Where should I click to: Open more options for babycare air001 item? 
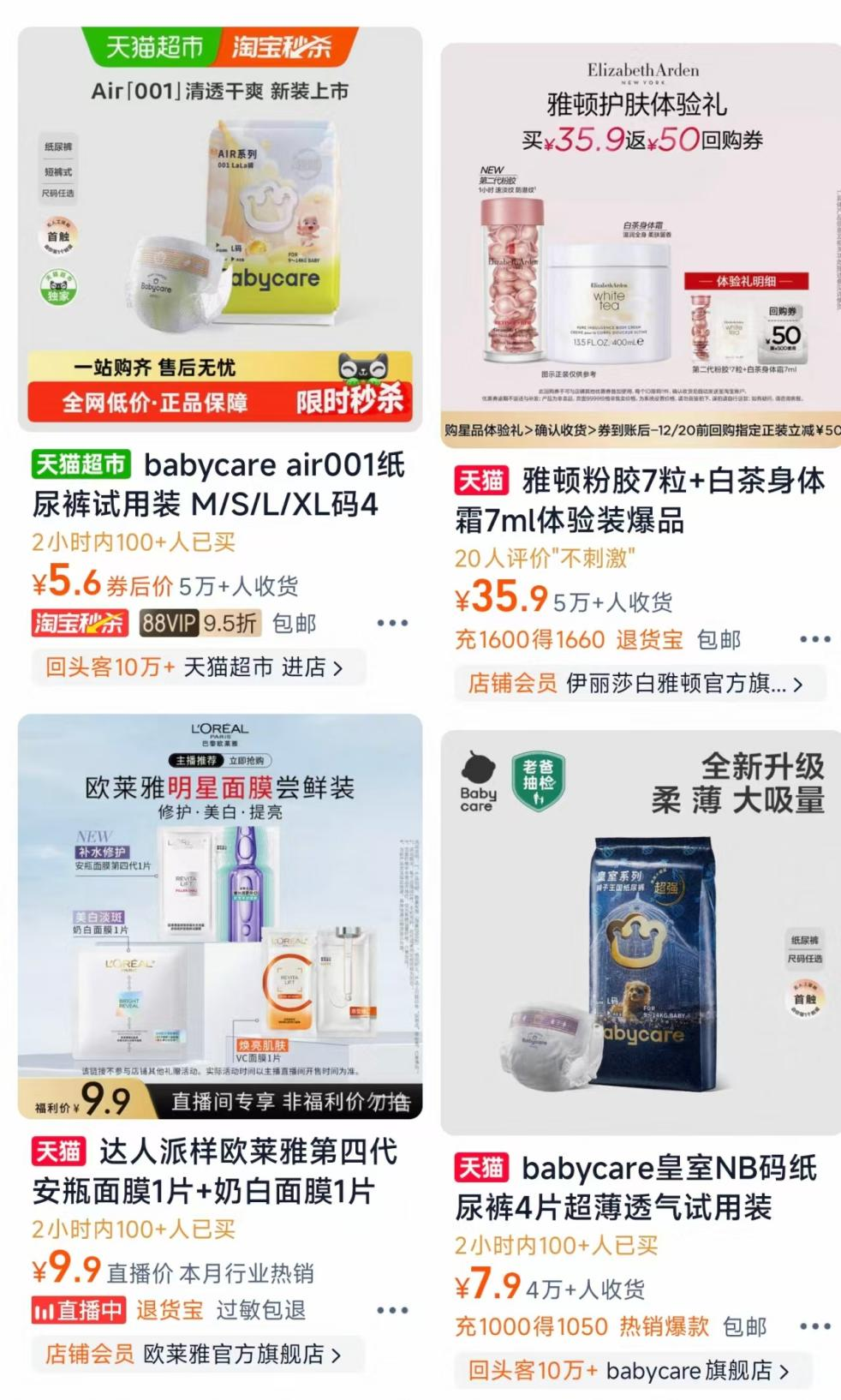point(392,623)
